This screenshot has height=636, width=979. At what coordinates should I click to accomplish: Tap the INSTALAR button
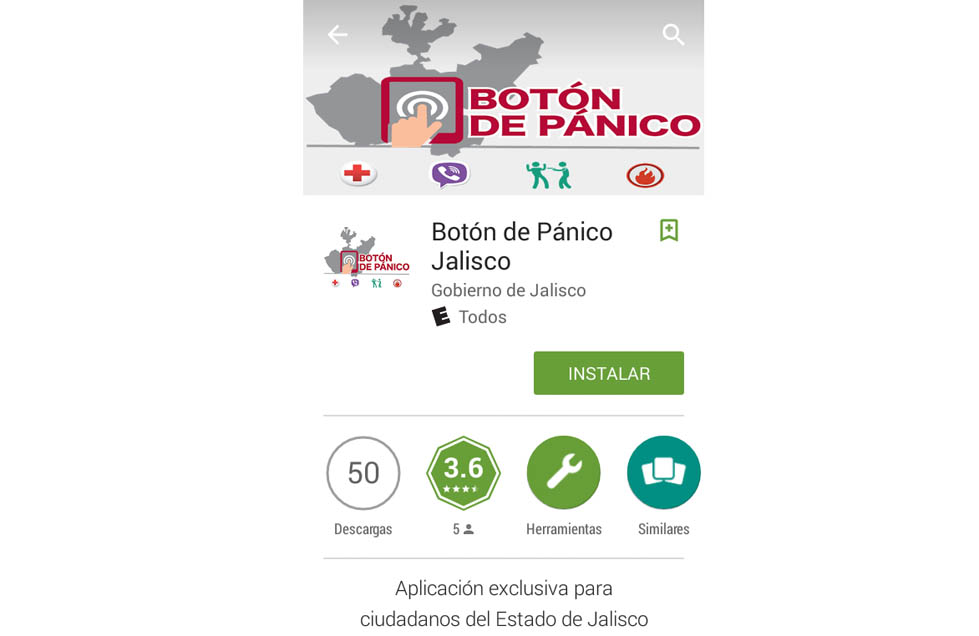pyautogui.click(x=608, y=373)
